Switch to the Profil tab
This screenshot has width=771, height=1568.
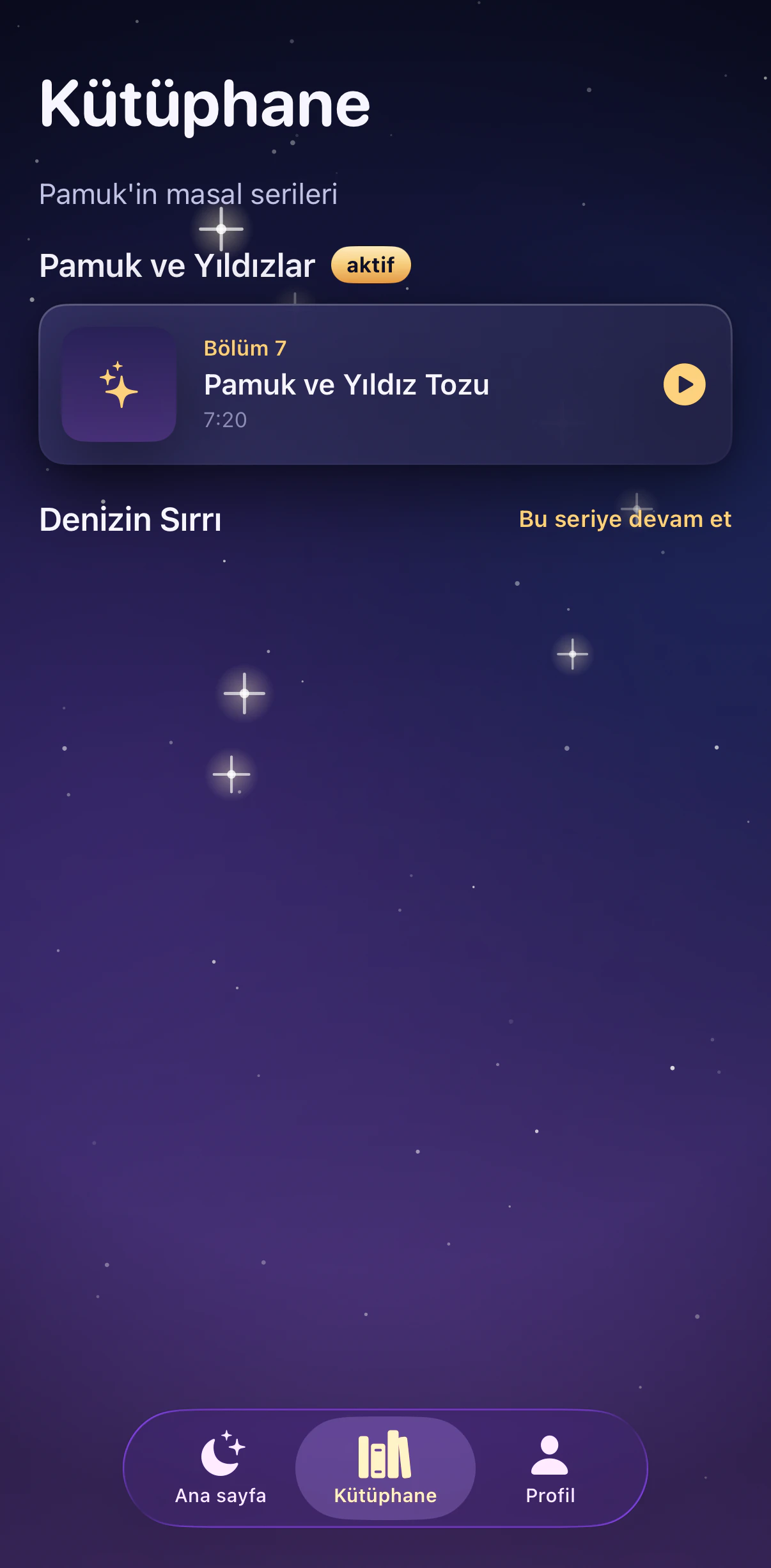(x=550, y=1468)
